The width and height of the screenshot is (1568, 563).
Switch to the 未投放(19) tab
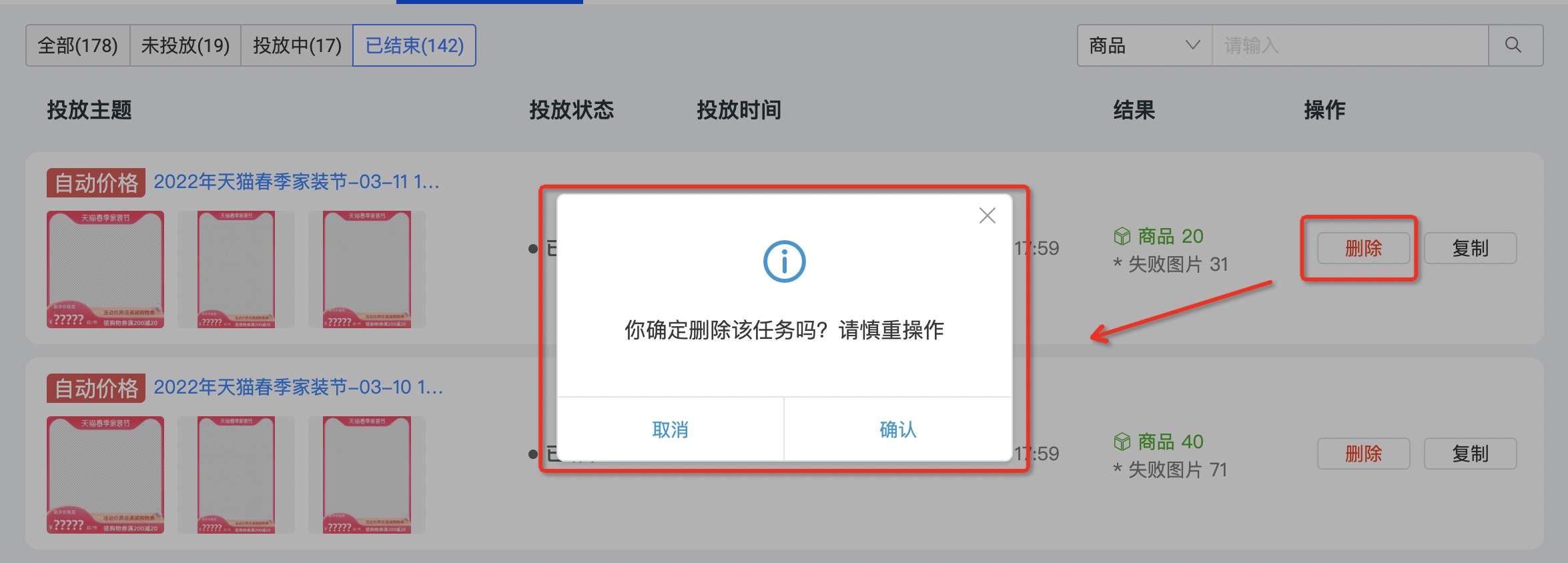coord(185,45)
